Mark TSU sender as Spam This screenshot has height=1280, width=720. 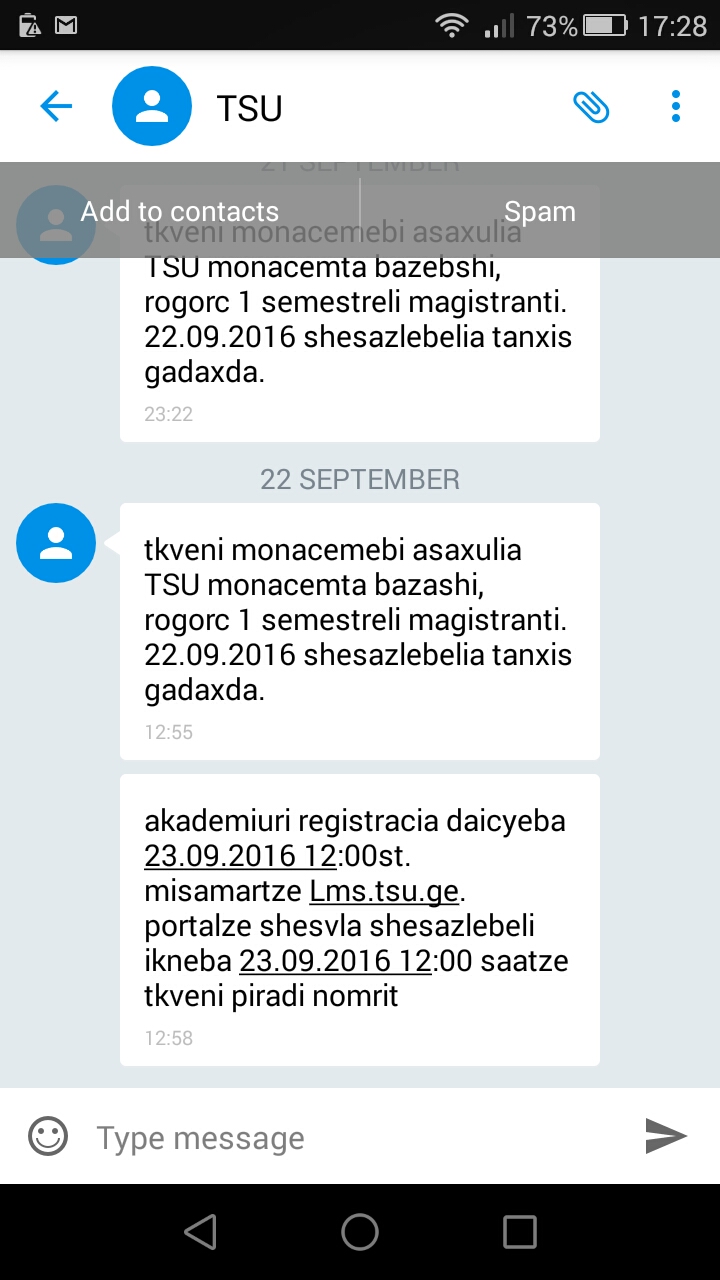coord(539,211)
